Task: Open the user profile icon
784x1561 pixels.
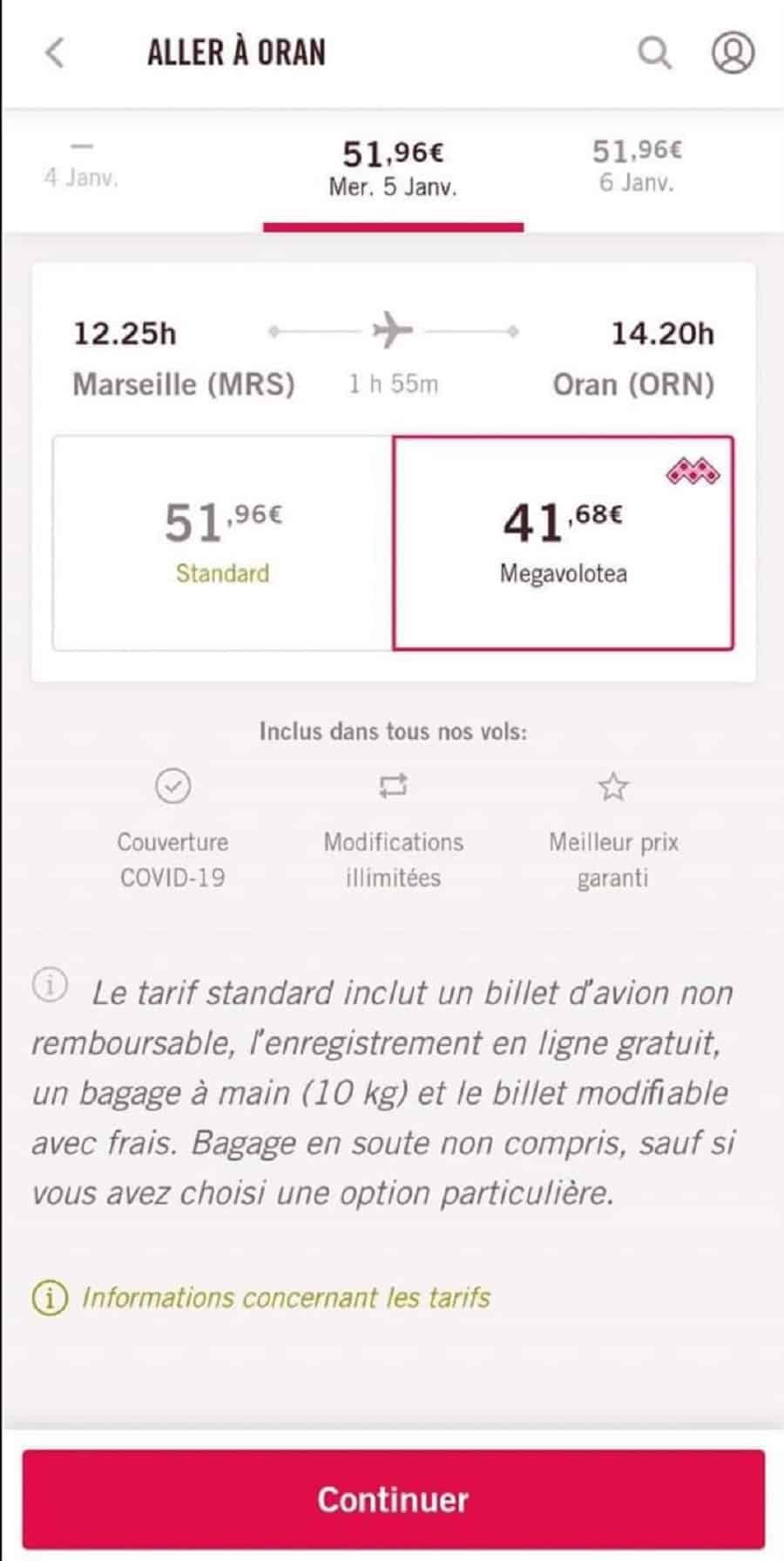Action: 733,52
